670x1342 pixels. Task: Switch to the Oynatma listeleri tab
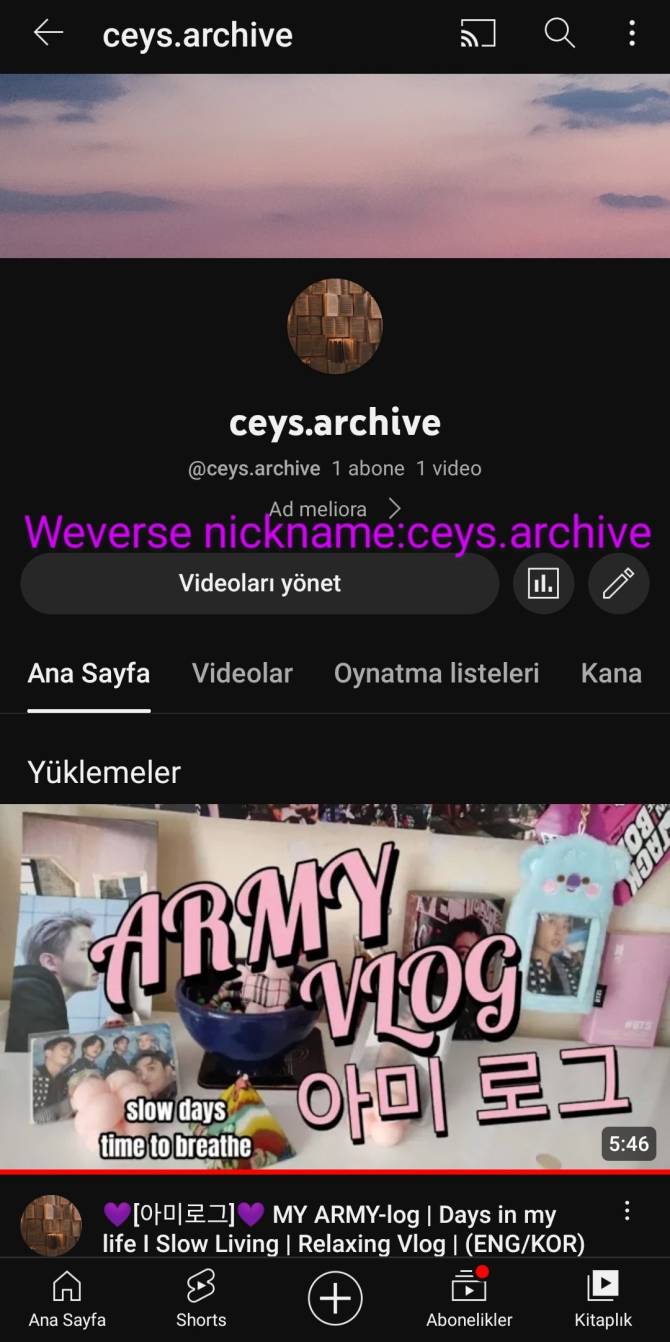(x=436, y=673)
